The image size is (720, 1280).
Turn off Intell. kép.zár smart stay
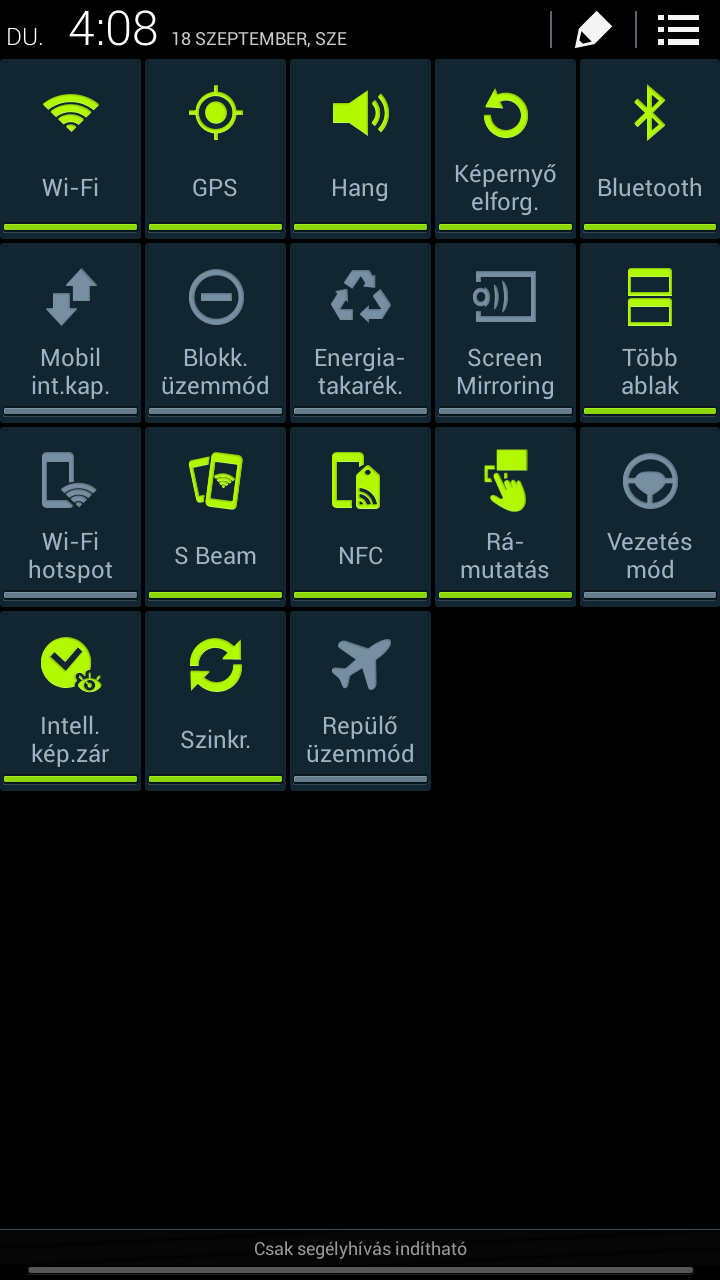click(x=70, y=698)
